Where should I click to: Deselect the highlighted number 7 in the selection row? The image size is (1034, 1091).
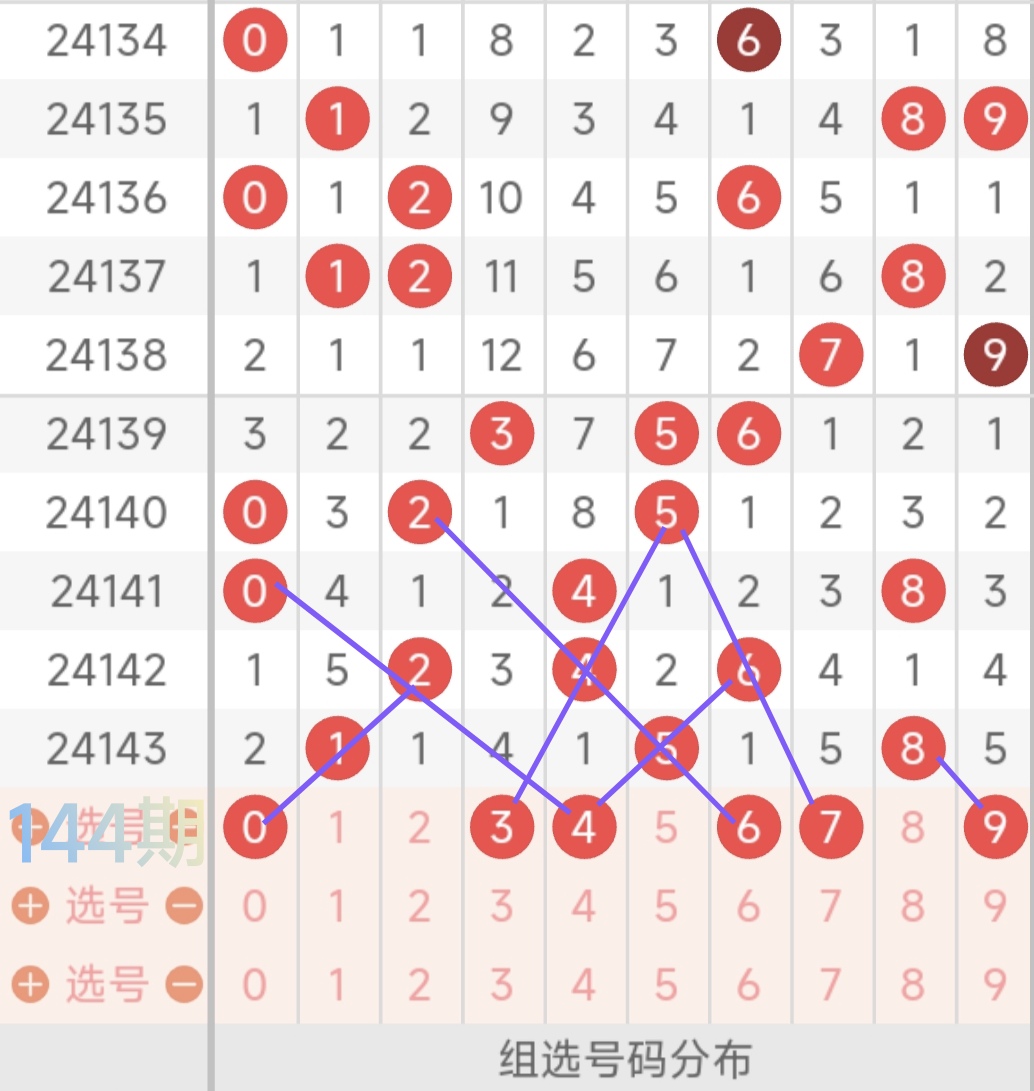click(x=829, y=827)
